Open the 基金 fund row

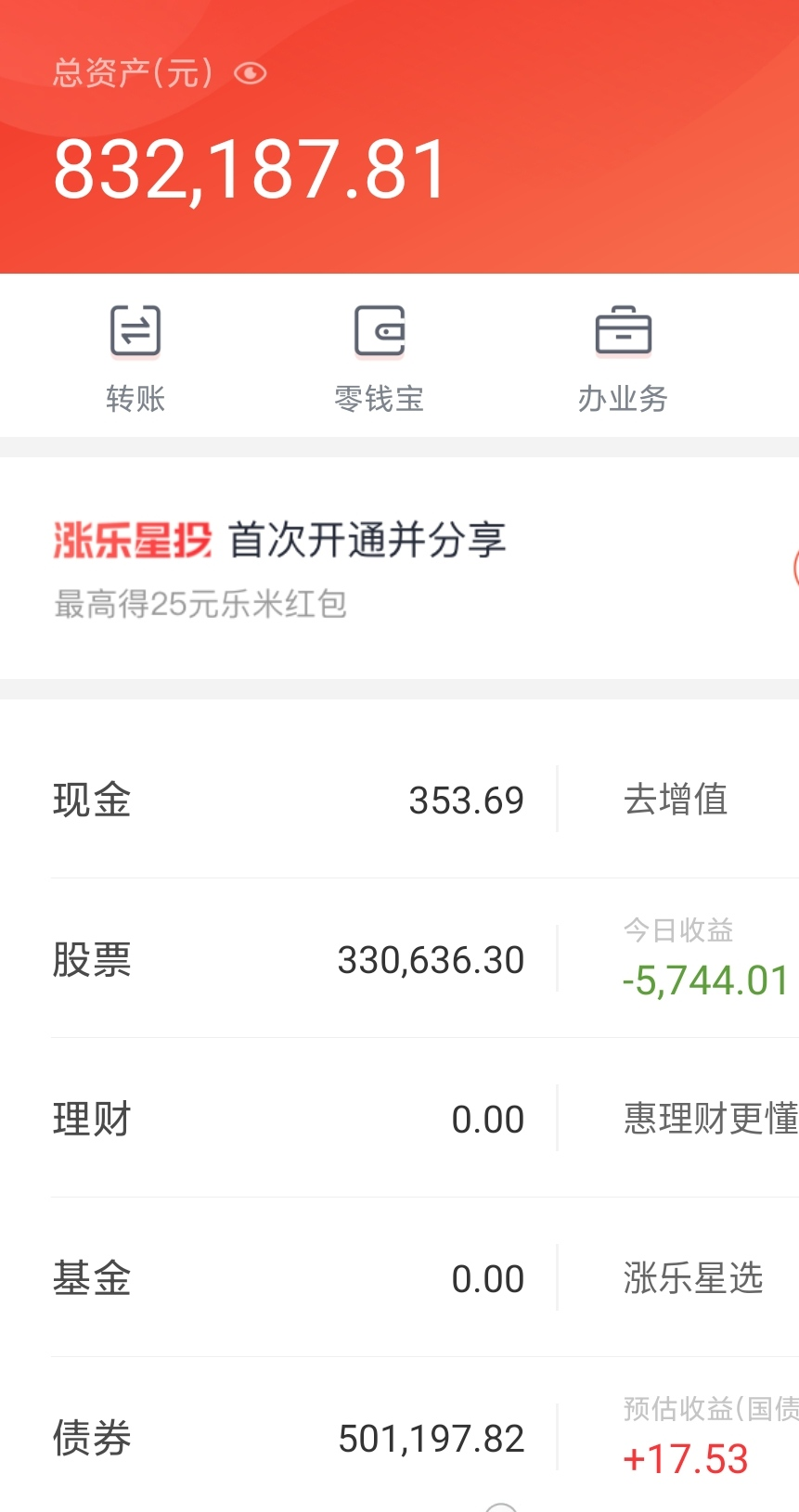pos(288,1278)
